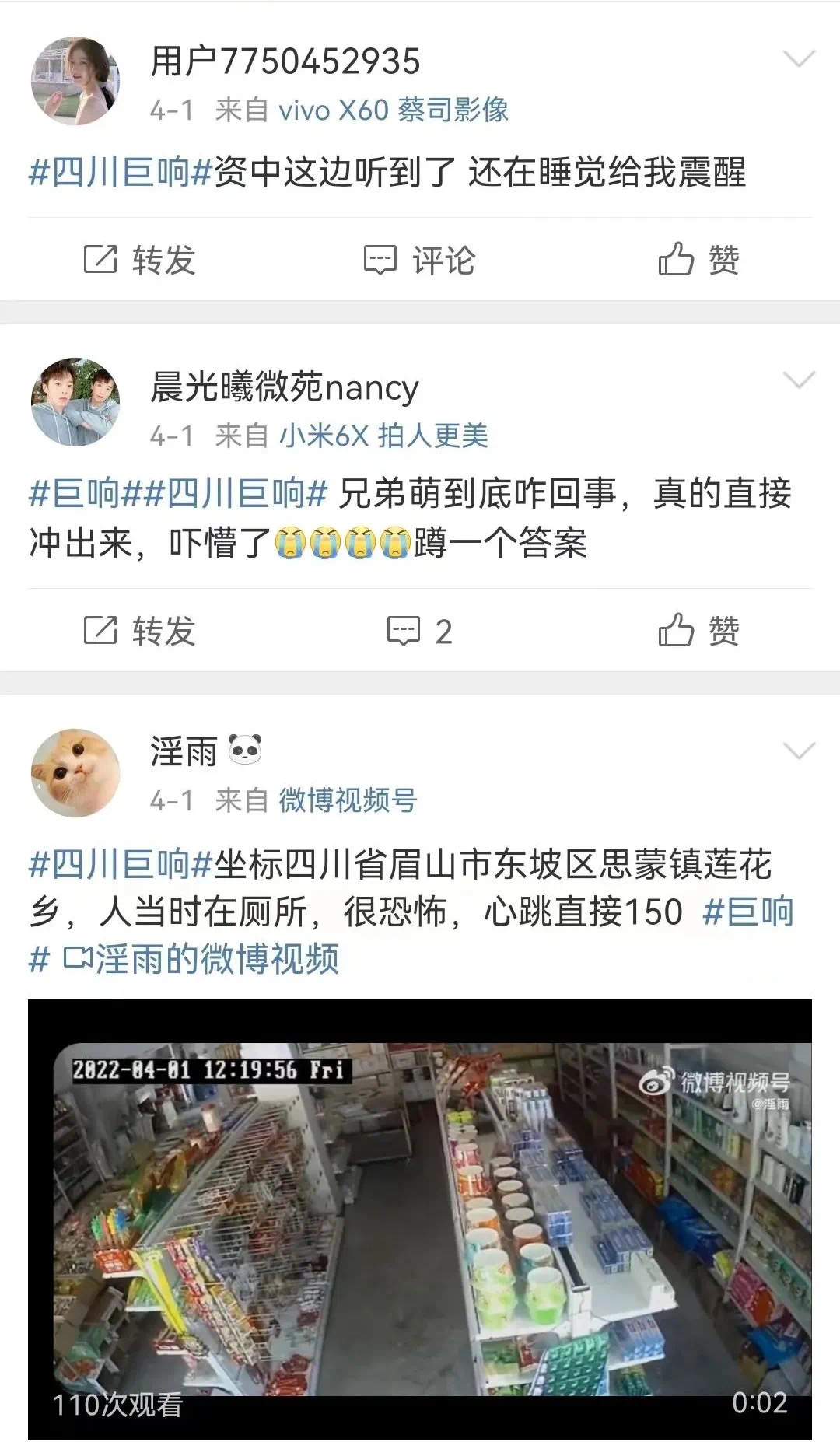Image resolution: width=840 pixels, height=1442 pixels.
Task: Open the 小米6X 拍人更美 source link
Action: click(x=383, y=436)
